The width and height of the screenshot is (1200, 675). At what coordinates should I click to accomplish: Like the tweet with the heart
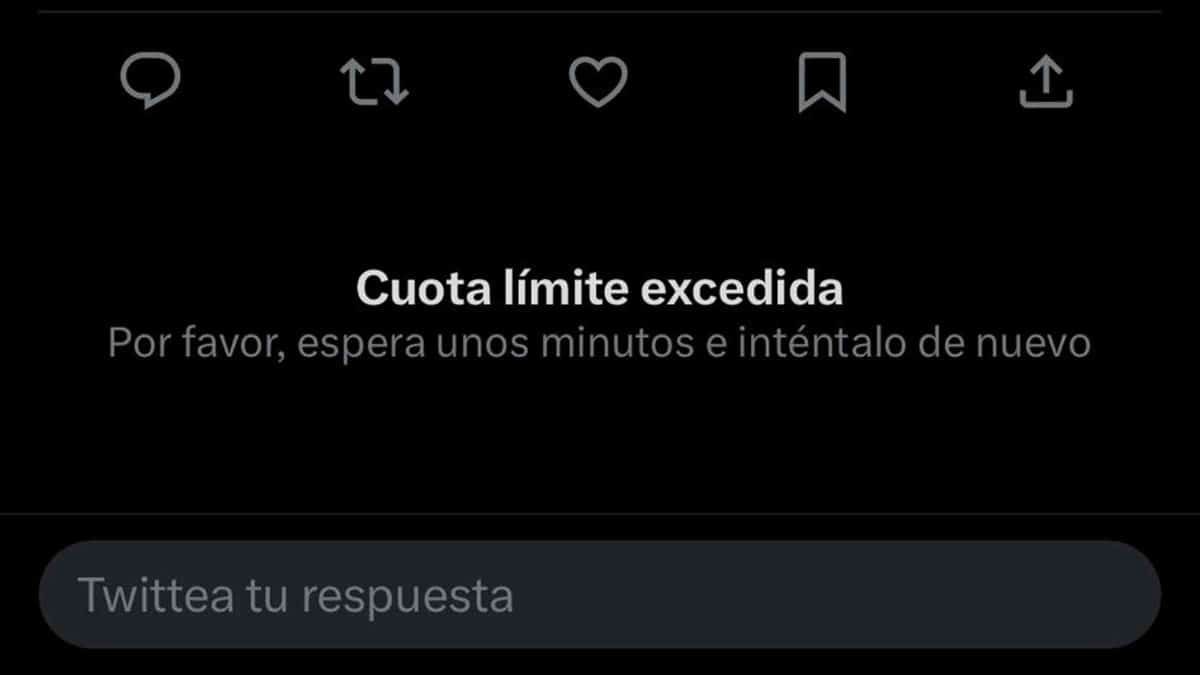[598, 82]
